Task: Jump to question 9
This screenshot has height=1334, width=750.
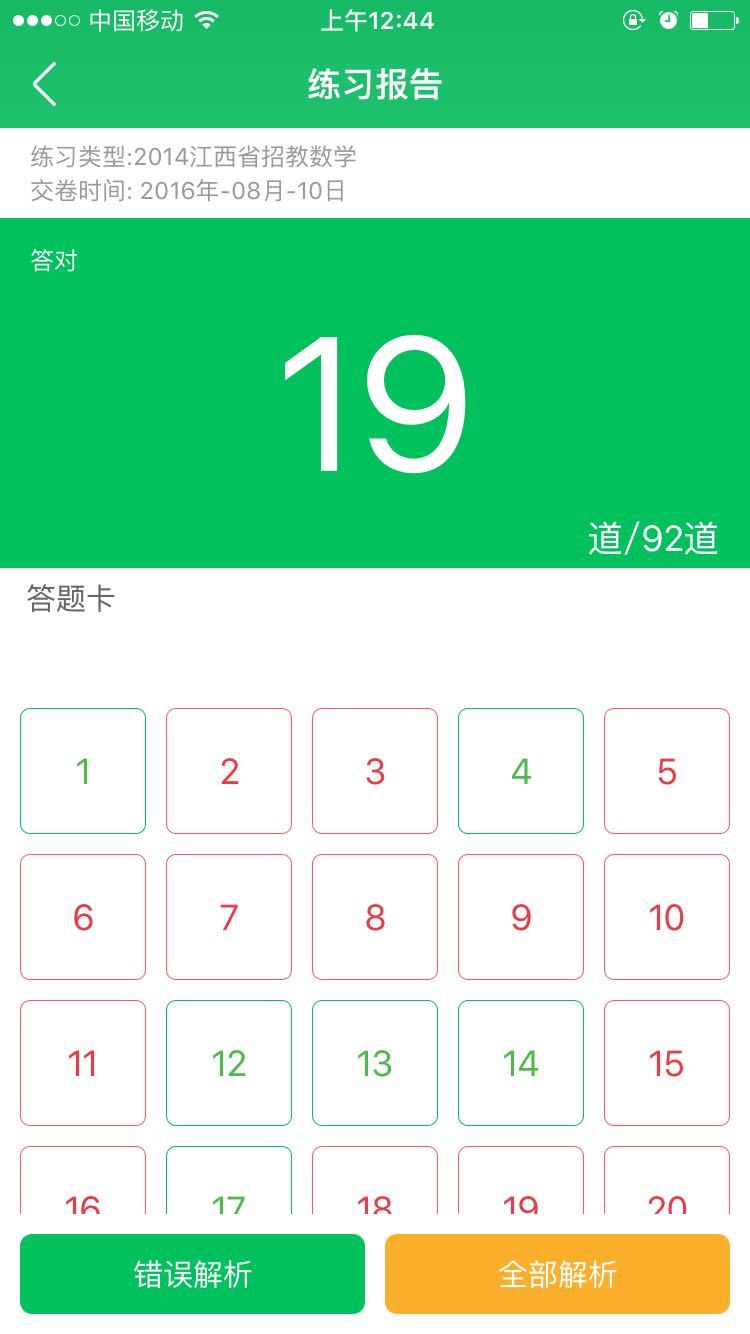Action: 521,917
